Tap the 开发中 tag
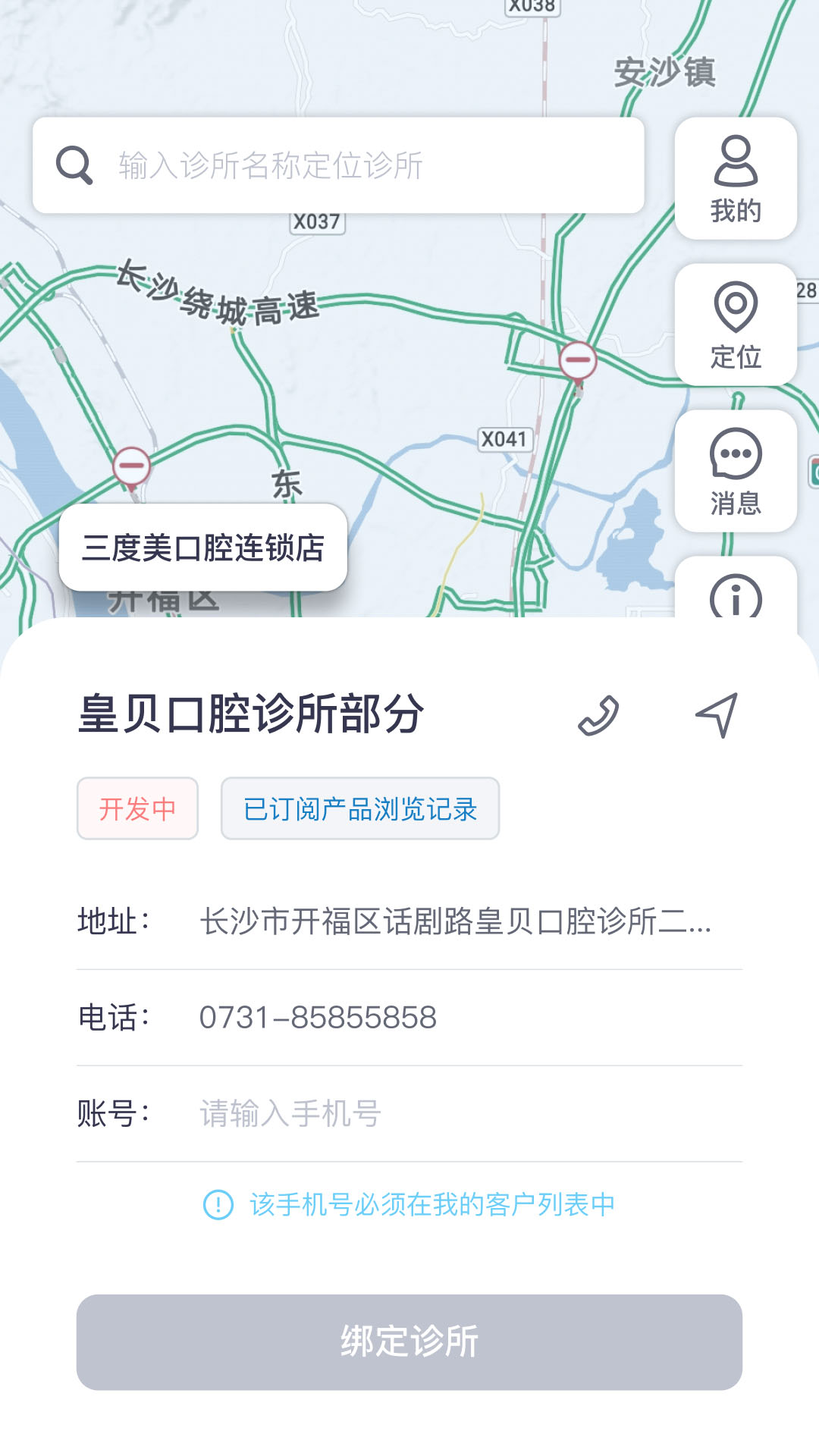 coord(137,808)
